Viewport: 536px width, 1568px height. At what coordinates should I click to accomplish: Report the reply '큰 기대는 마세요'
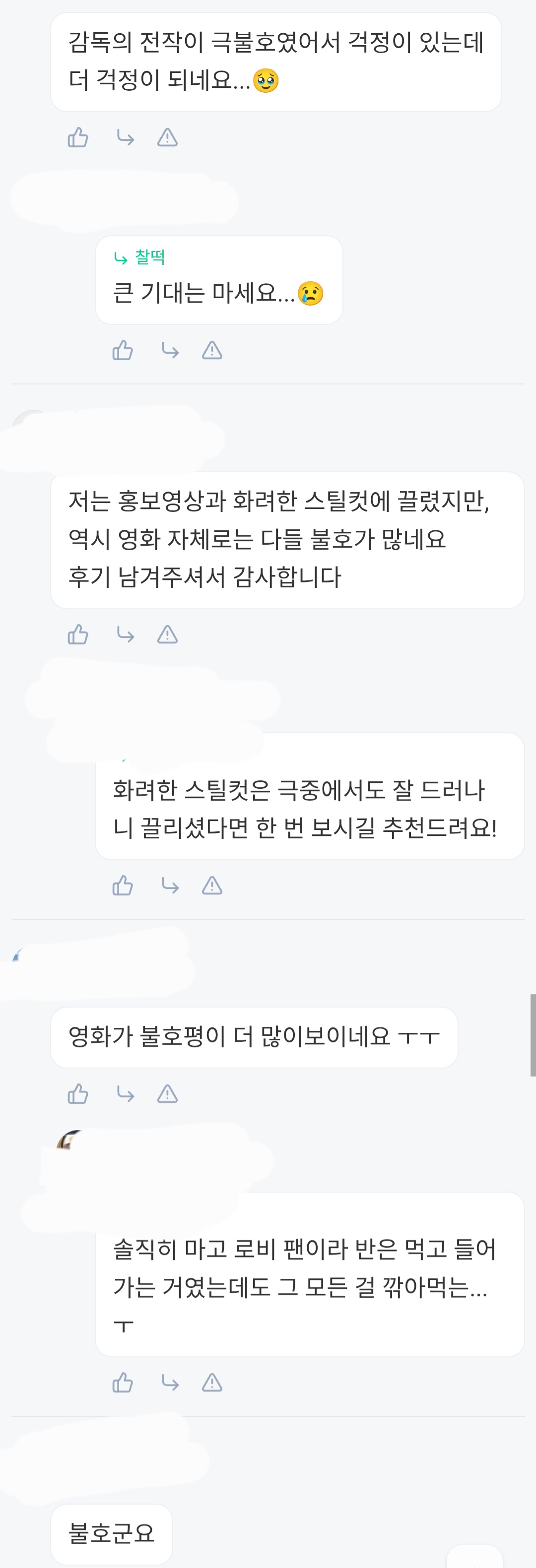coord(212,350)
